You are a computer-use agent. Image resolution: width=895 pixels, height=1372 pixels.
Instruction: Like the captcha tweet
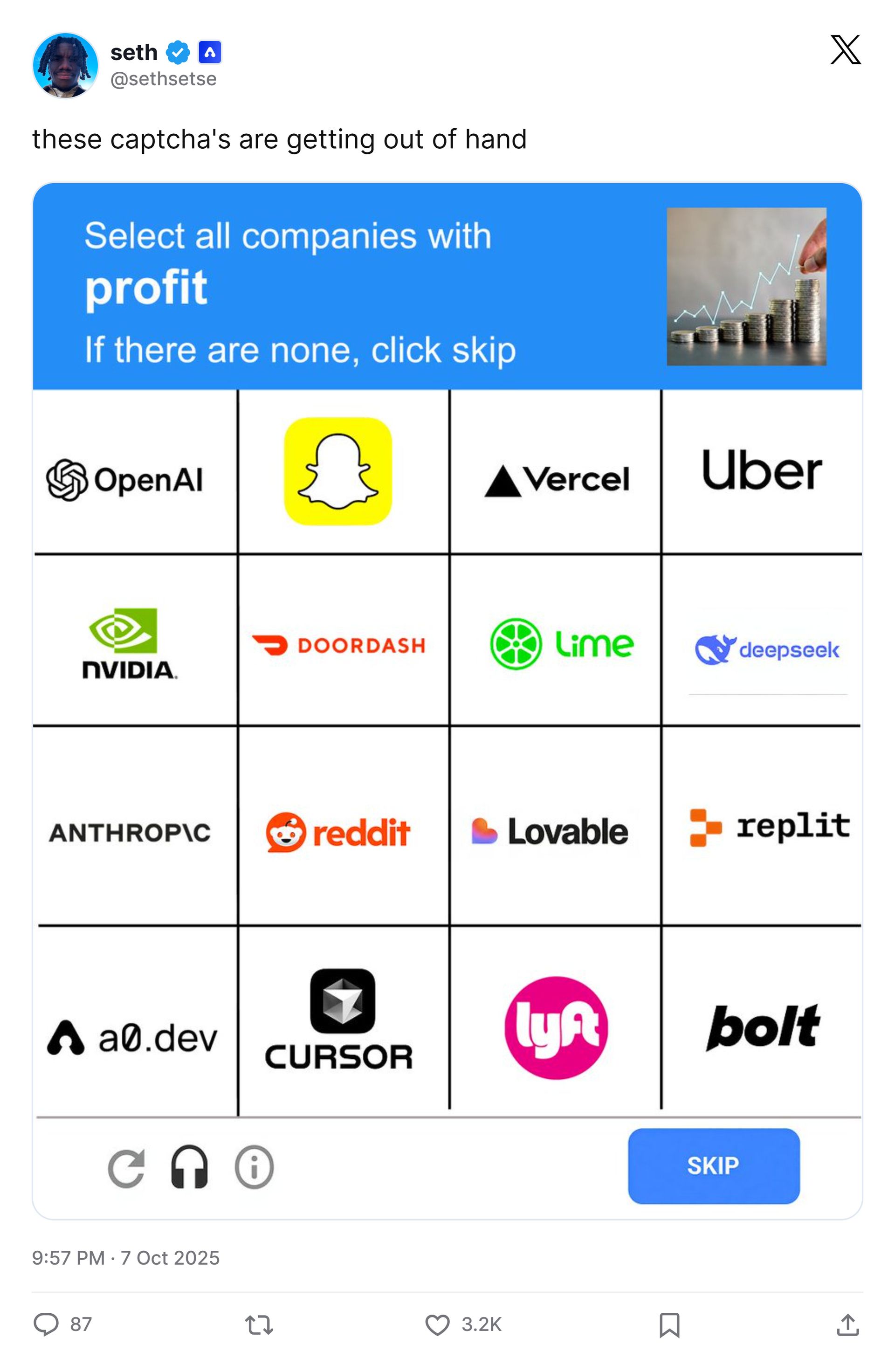[437, 1325]
